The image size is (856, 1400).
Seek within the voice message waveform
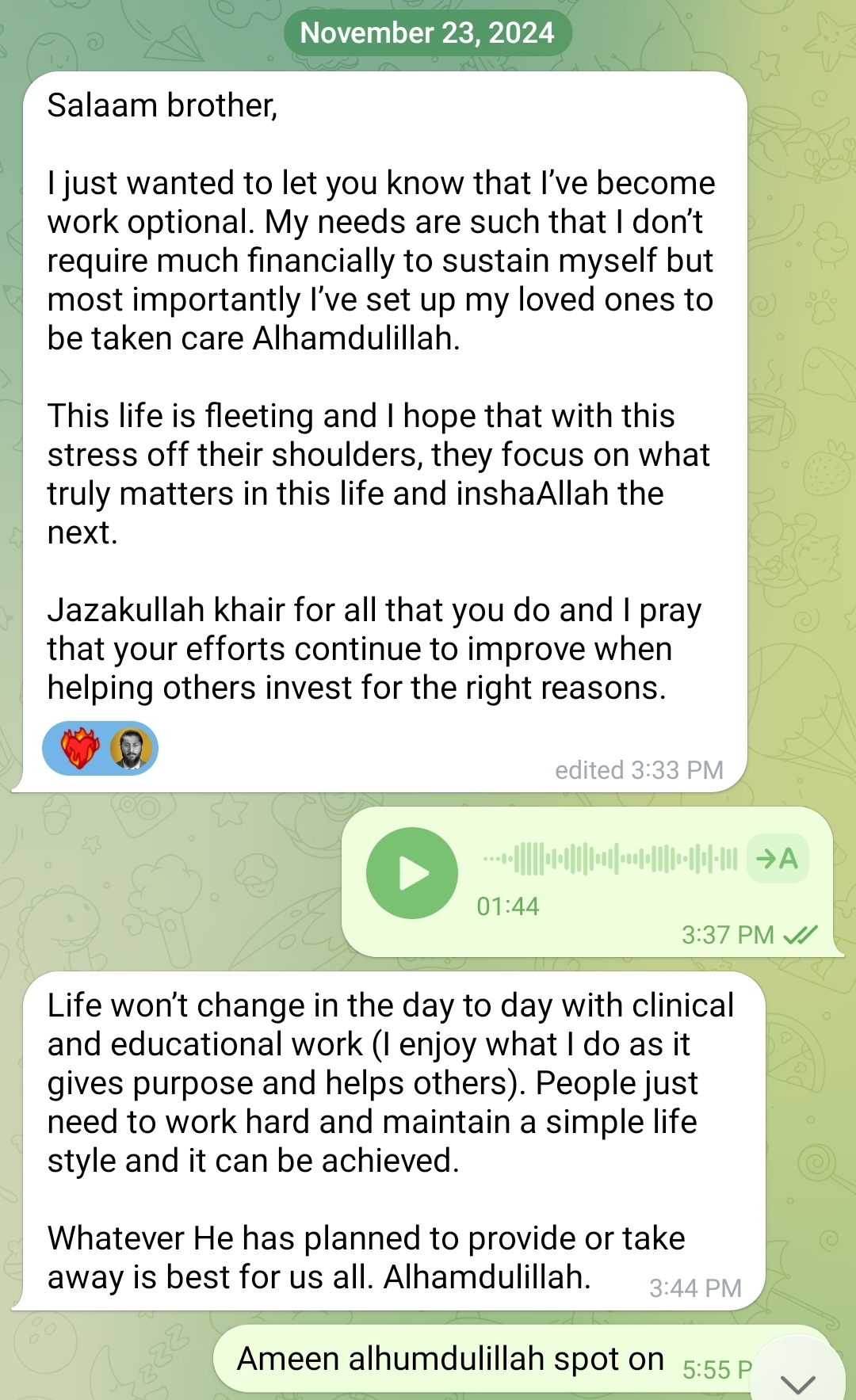610,859
